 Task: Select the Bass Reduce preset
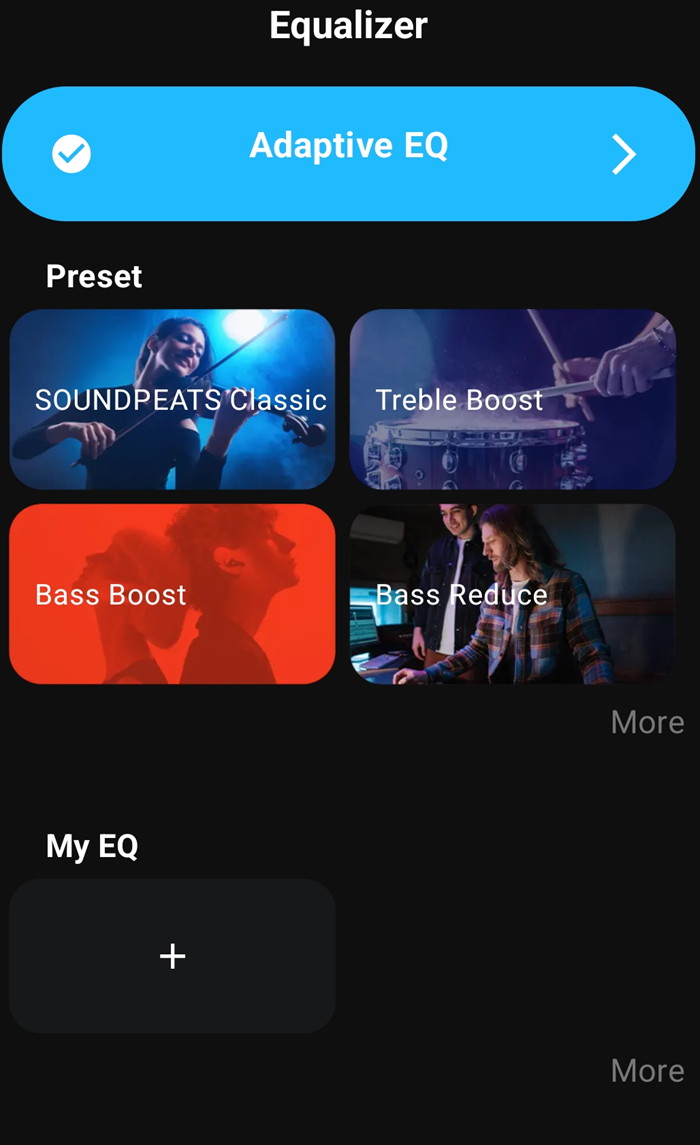[512, 594]
